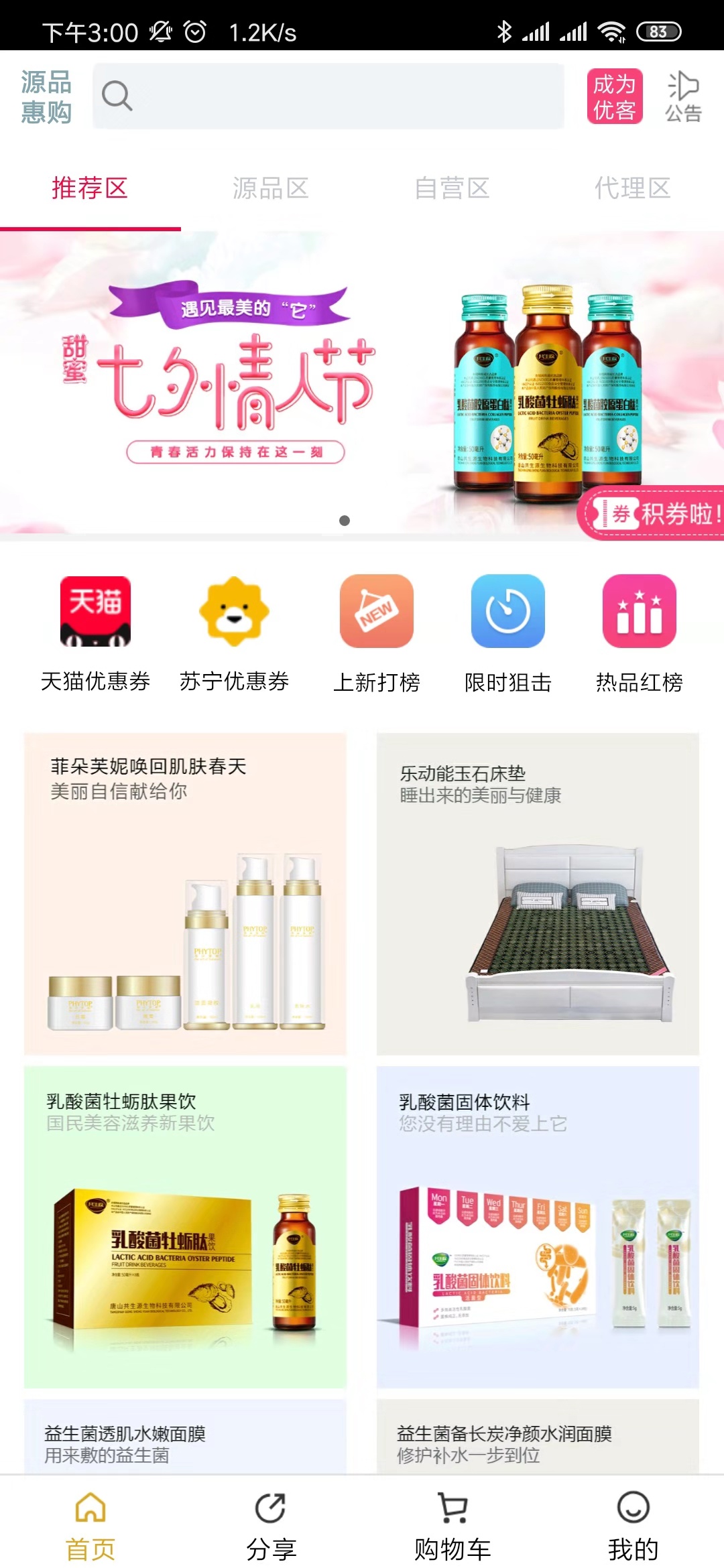This screenshot has width=724, height=1568.
Task: Open the 菲朵芙妮唤回肌肤春天 skincare card
Action: coord(186,893)
